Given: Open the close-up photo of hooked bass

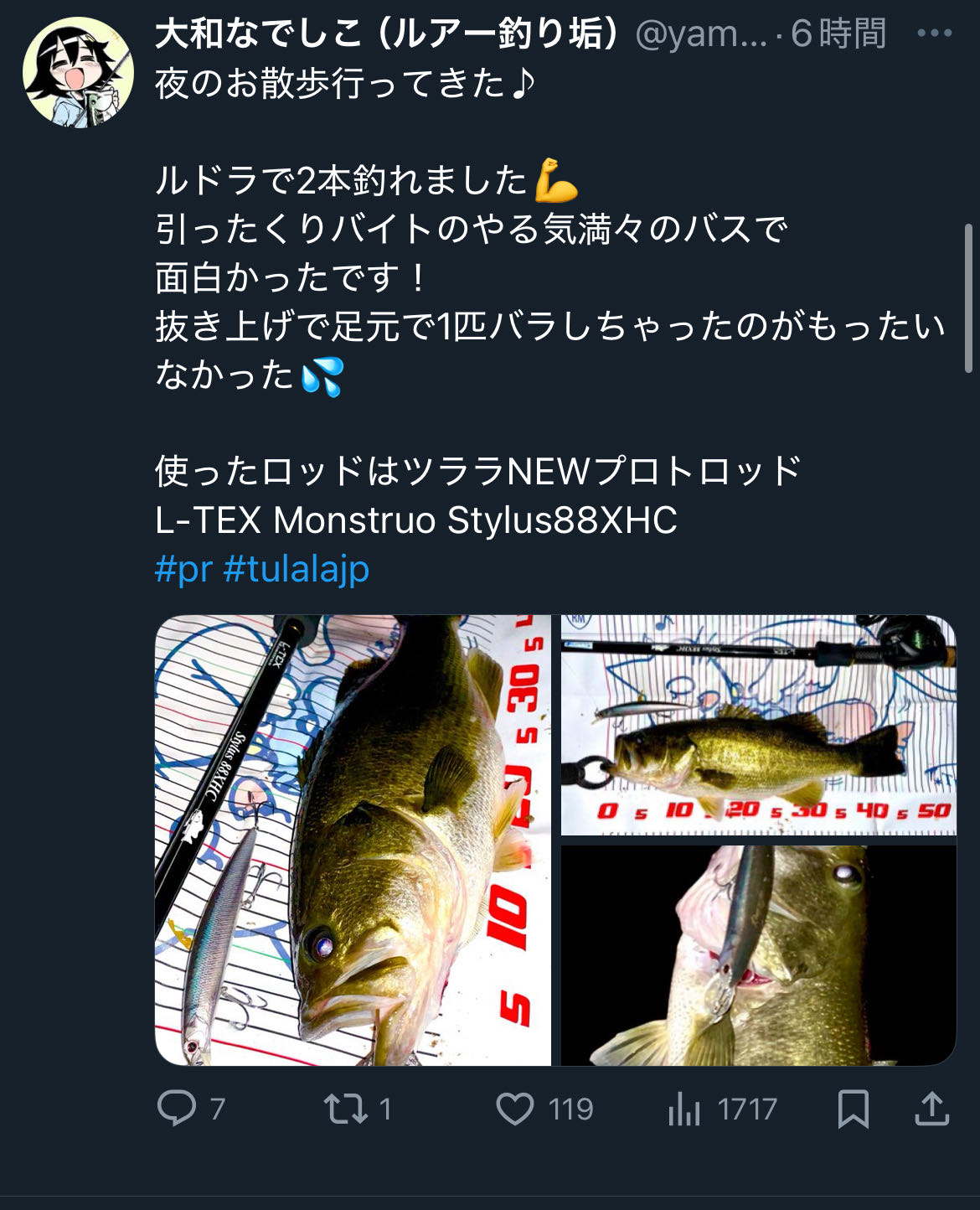Looking at the screenshot, I should point(758,955).
